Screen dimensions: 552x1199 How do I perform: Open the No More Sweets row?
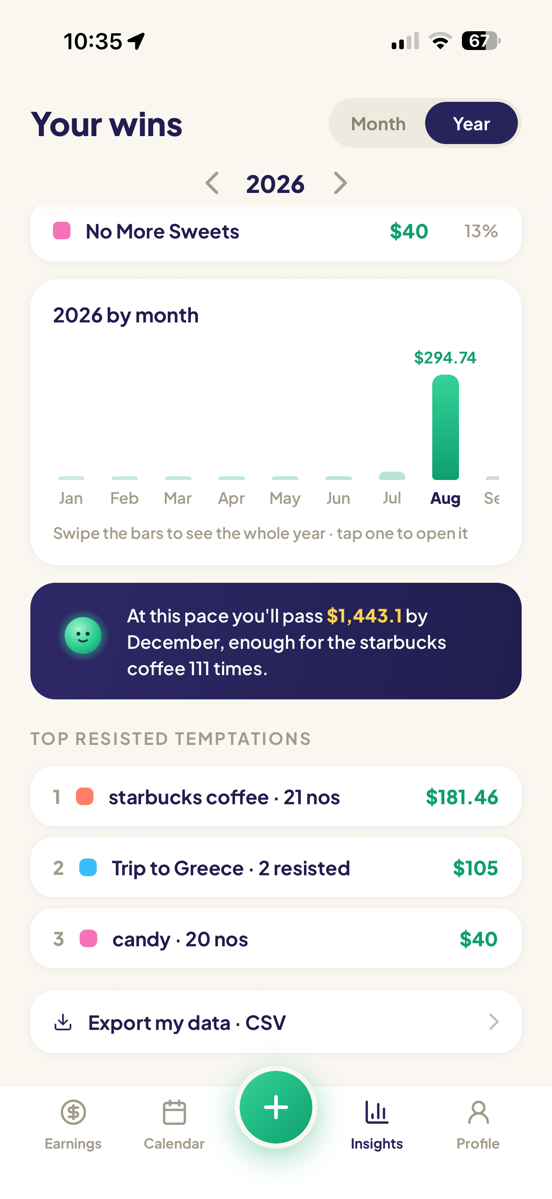[276, 232]
